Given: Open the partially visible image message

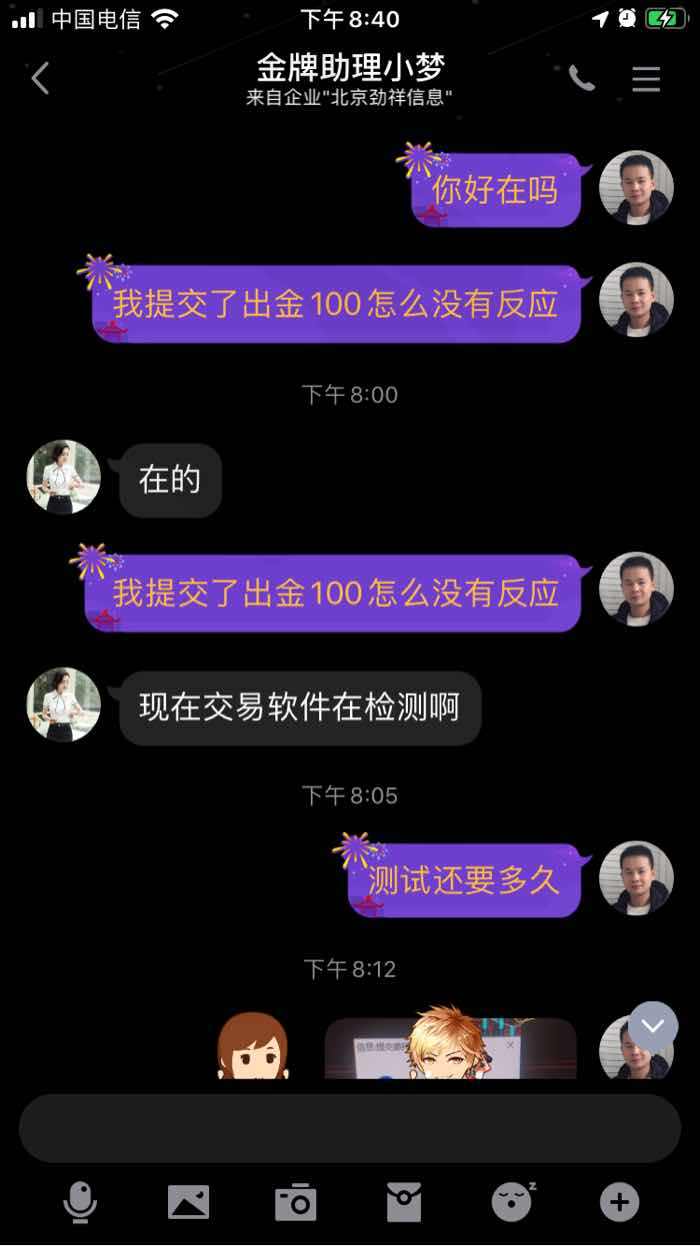Looking at the screenshot, I should [450, 1048].
